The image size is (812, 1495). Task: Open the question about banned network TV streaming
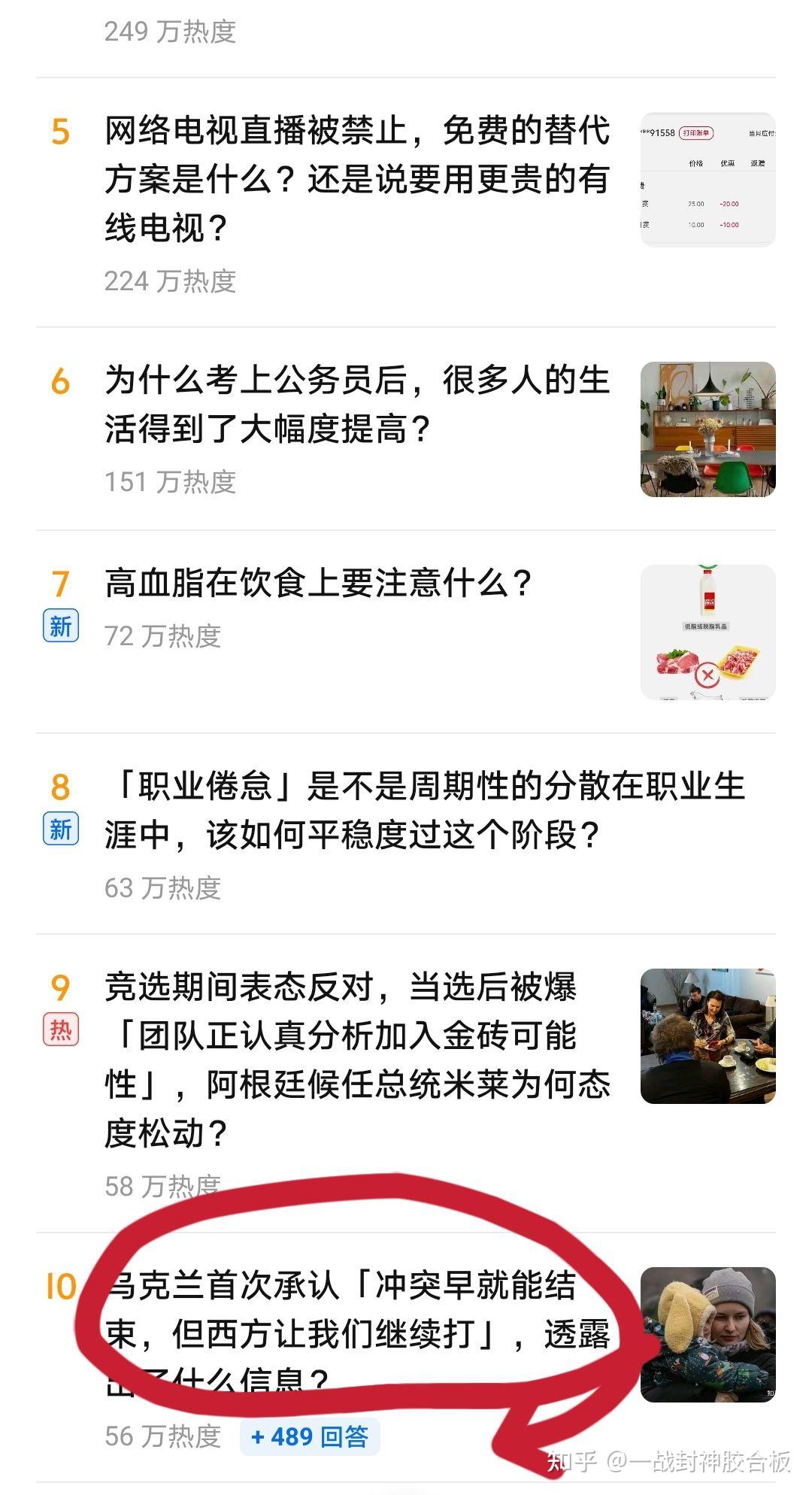coord(357,179)
